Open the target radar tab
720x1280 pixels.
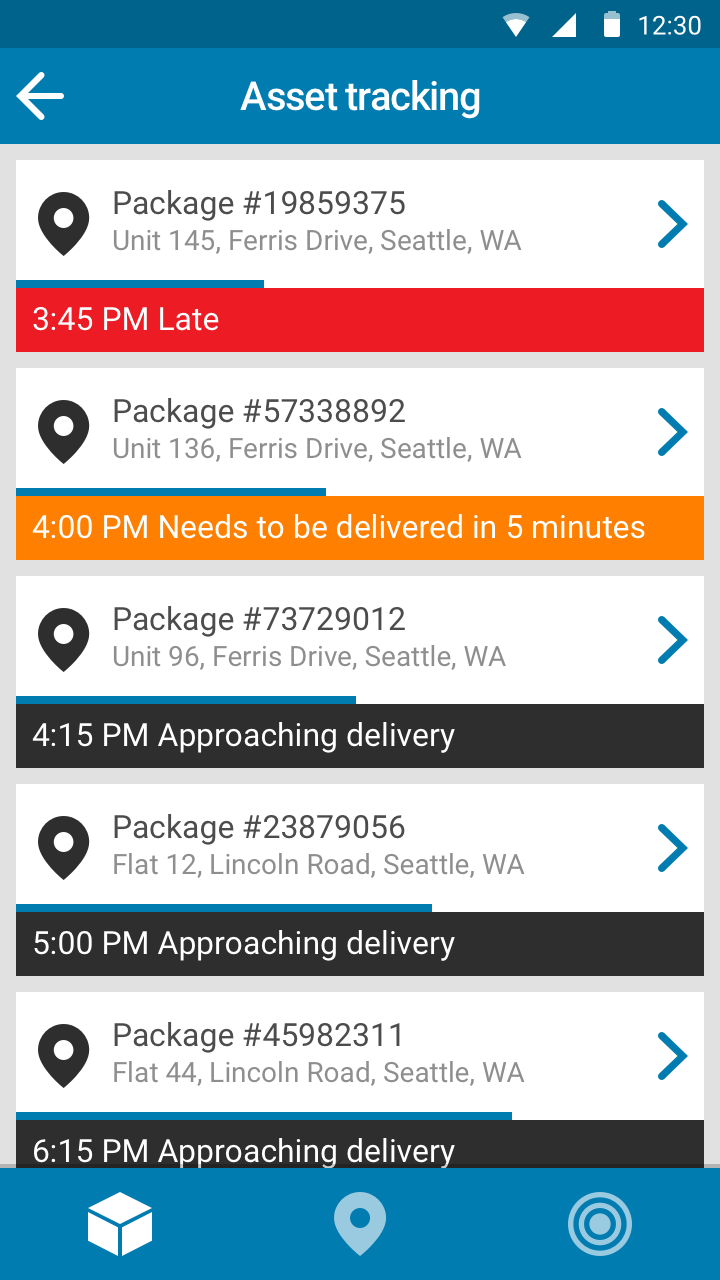point(600,1224)
